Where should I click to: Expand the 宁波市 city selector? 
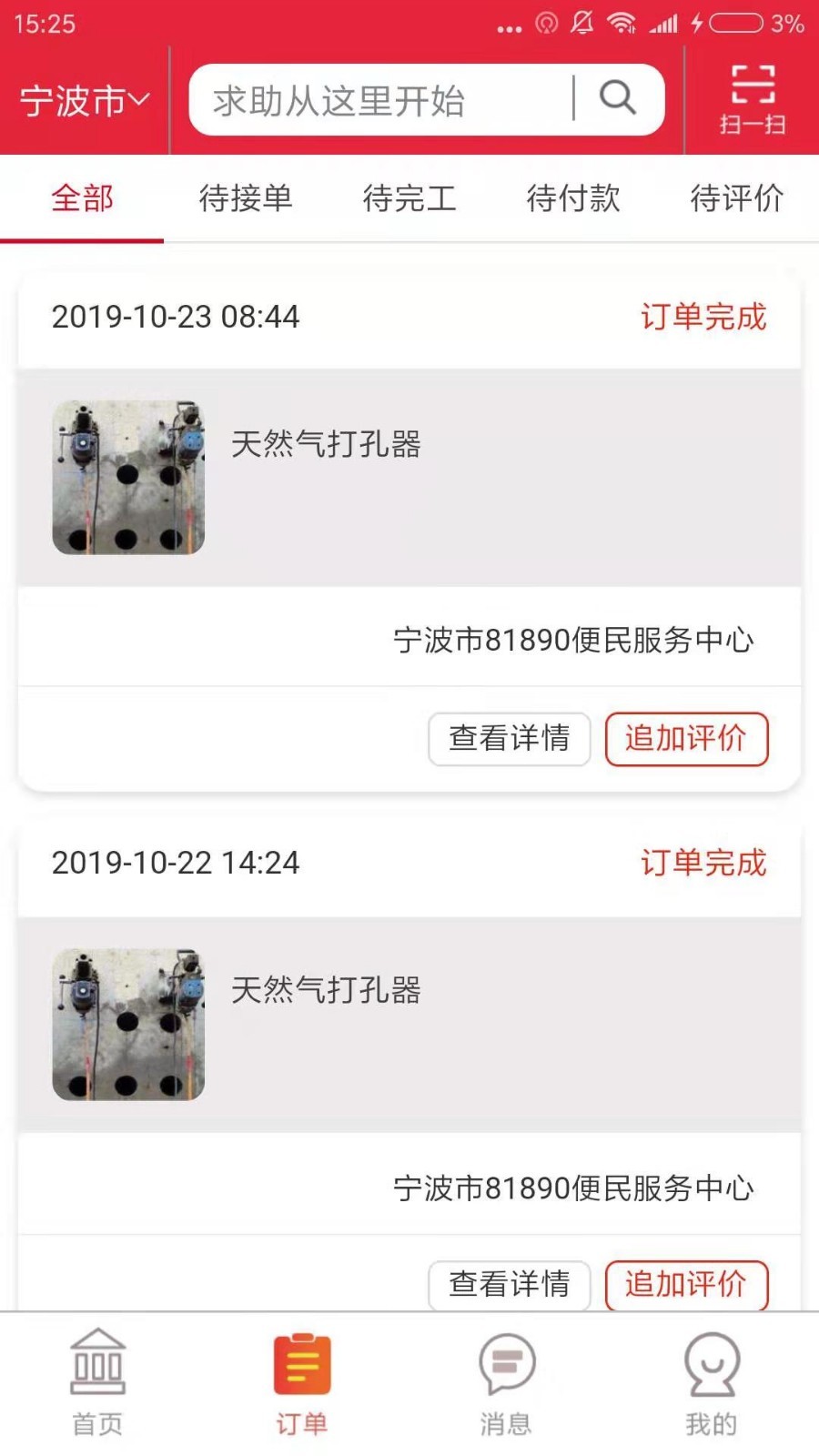pos(73,100)
